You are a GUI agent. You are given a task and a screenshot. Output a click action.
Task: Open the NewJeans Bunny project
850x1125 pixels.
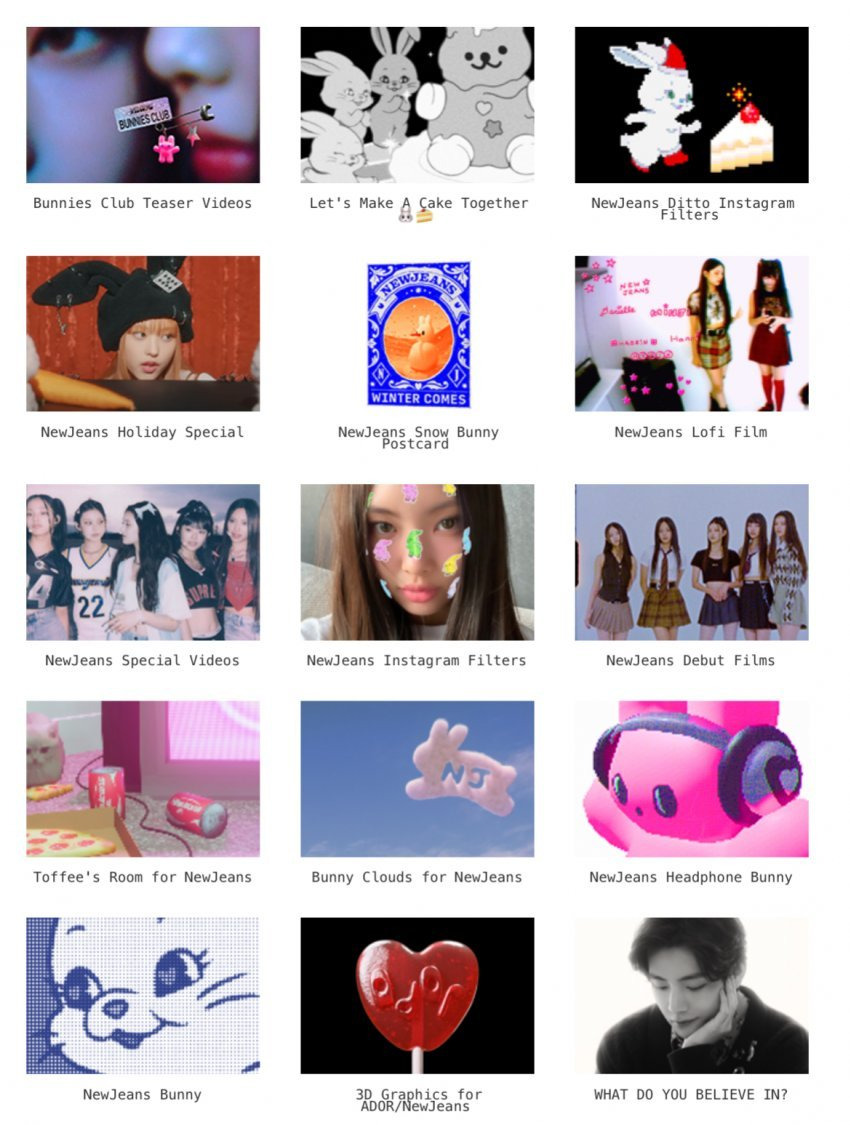[x=142, y=995]
